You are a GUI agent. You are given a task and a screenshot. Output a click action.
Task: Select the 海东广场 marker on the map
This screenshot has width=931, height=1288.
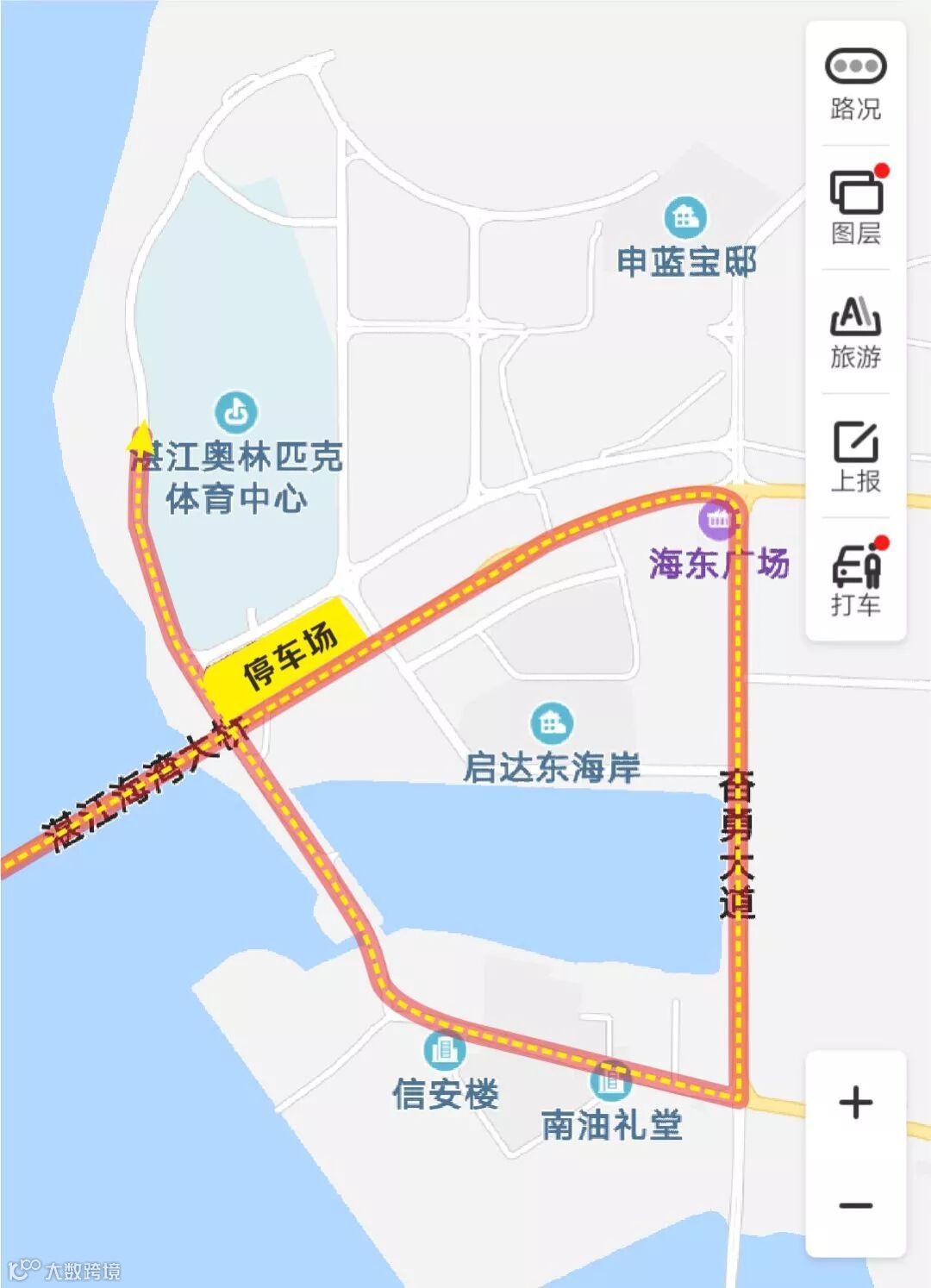tap(717, 519)
